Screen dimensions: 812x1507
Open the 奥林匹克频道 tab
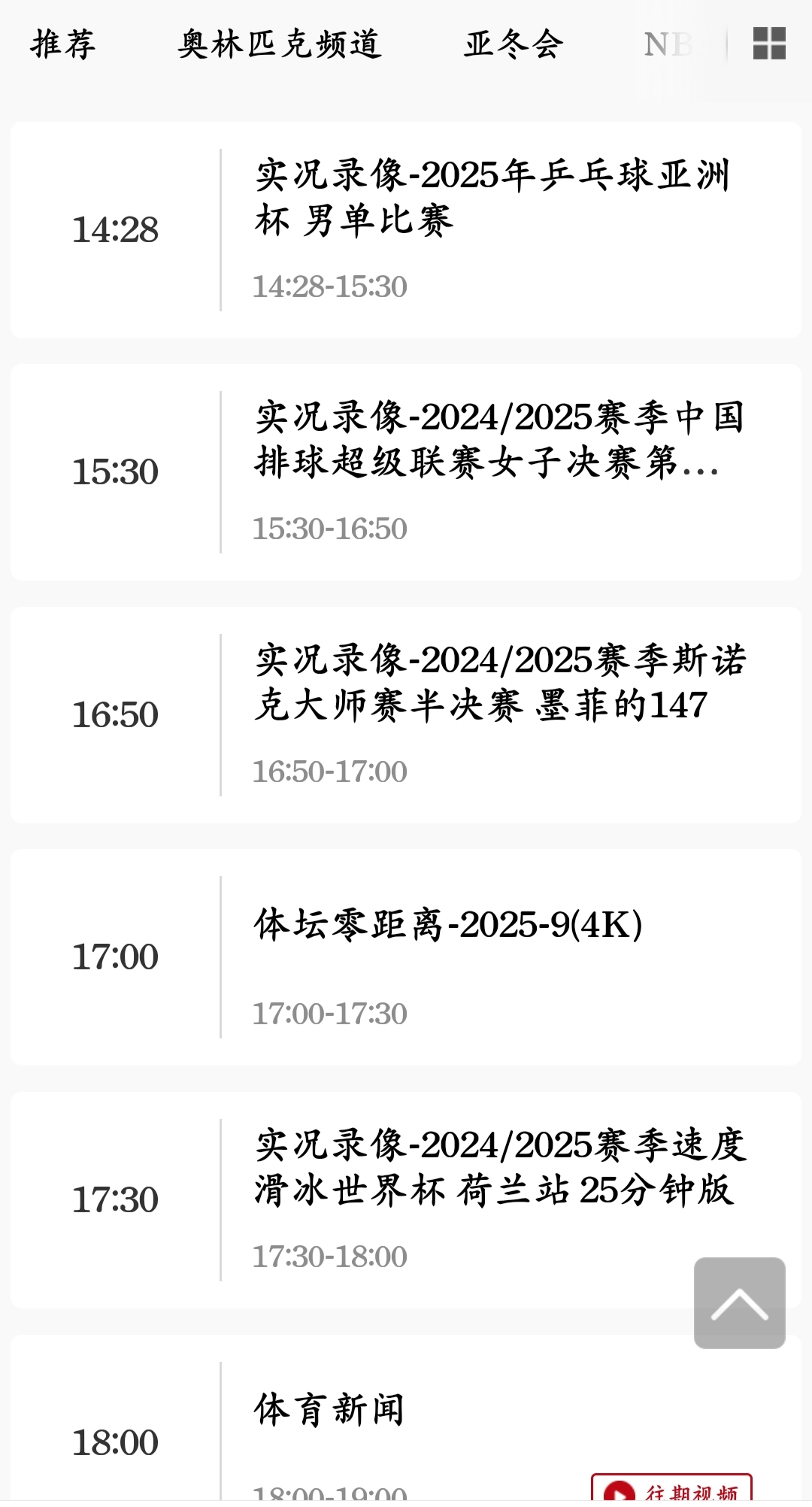pos(280,44)
